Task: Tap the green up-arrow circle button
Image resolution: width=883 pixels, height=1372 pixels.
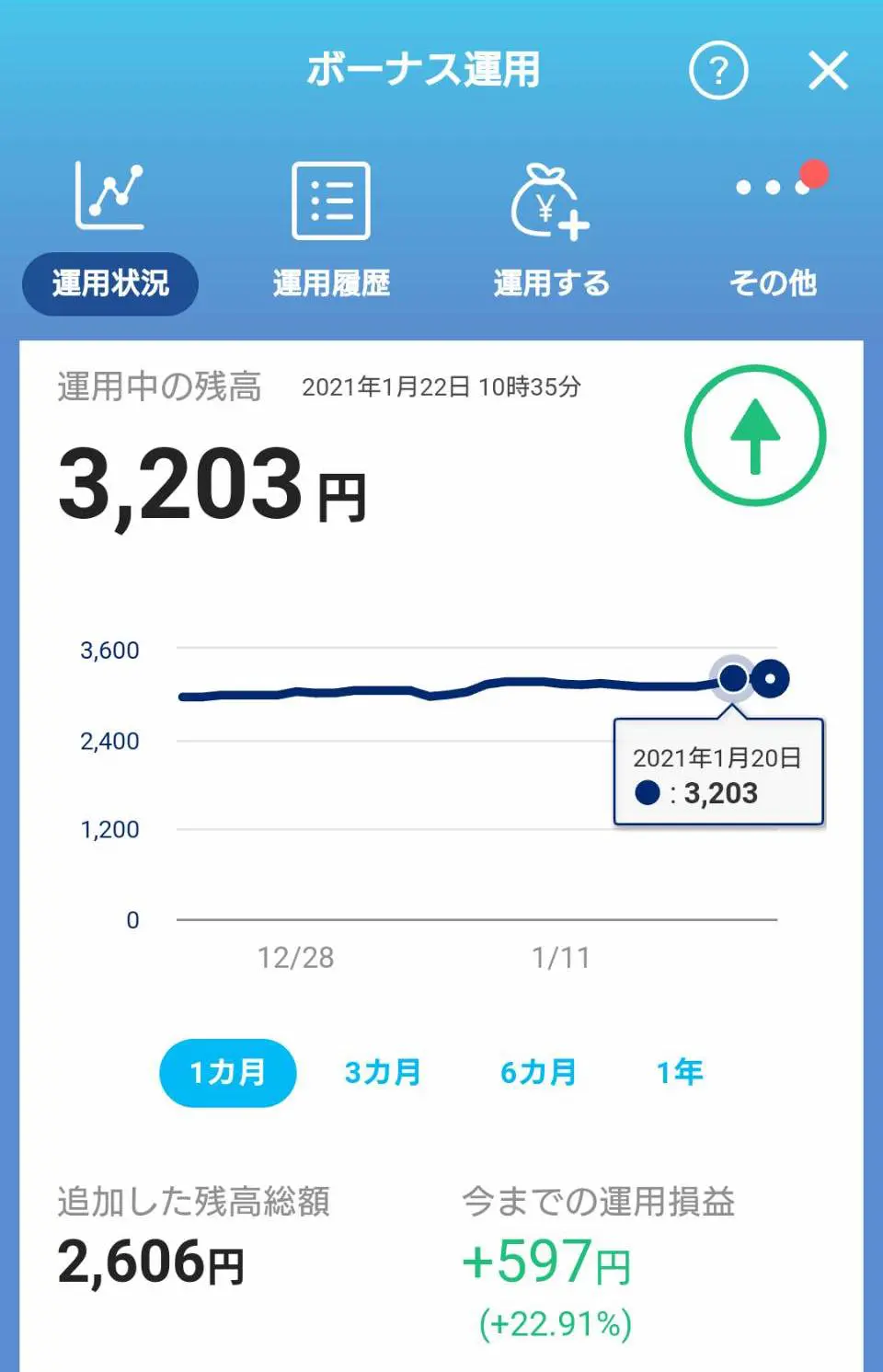Action: tap(755, 435)
